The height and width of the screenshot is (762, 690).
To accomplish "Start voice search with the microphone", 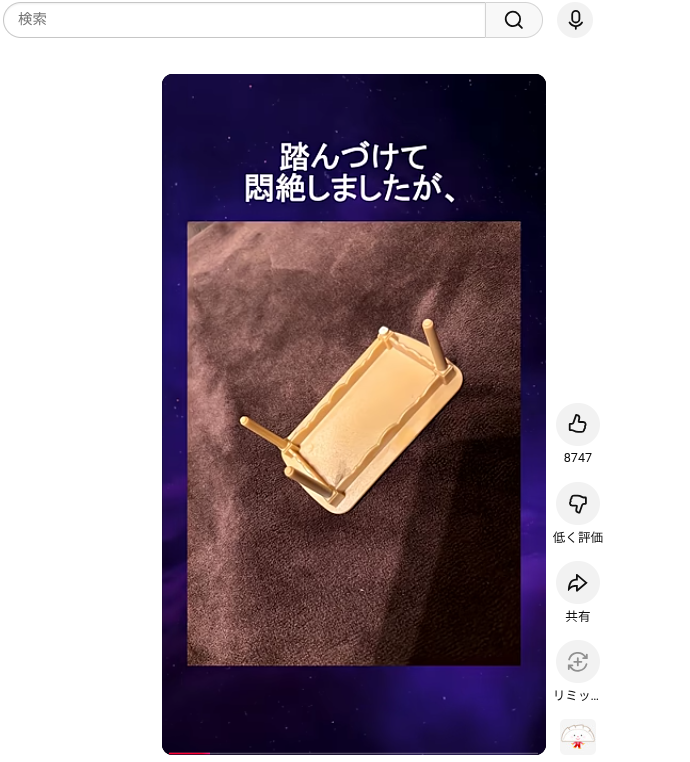I will pos(575,20).
